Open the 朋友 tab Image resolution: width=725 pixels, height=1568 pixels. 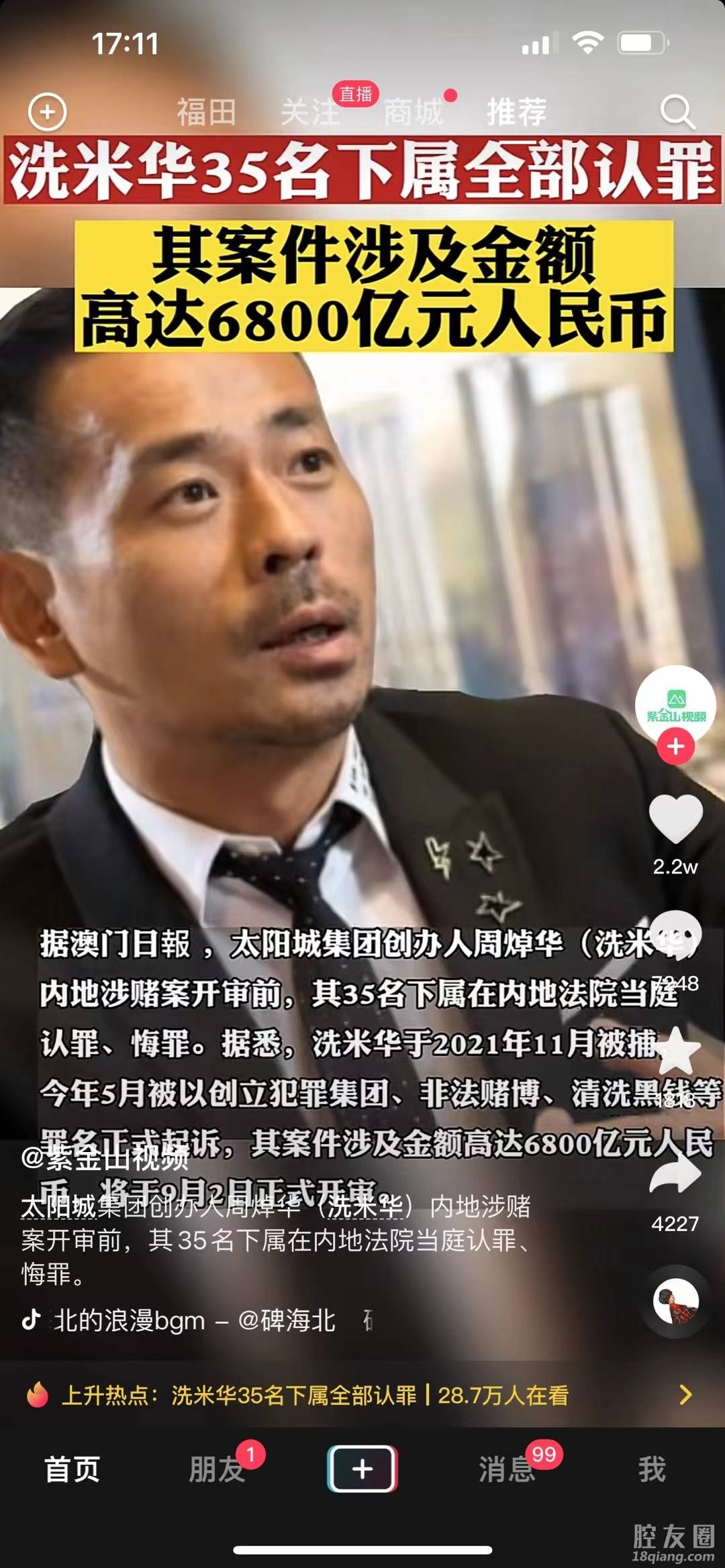coord(216,1469)
